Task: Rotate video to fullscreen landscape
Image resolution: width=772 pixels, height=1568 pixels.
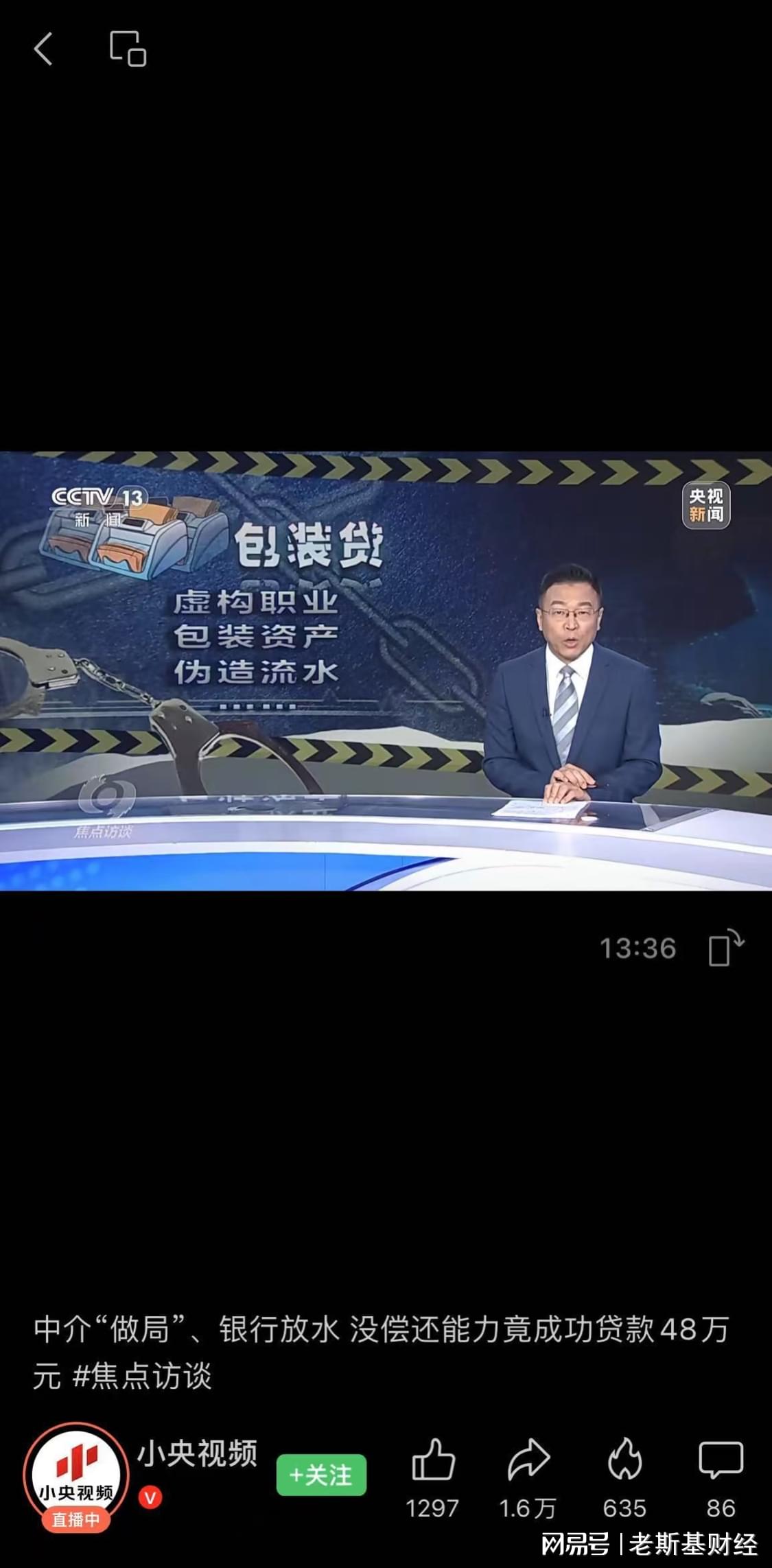Action: (x=726, y=948)
